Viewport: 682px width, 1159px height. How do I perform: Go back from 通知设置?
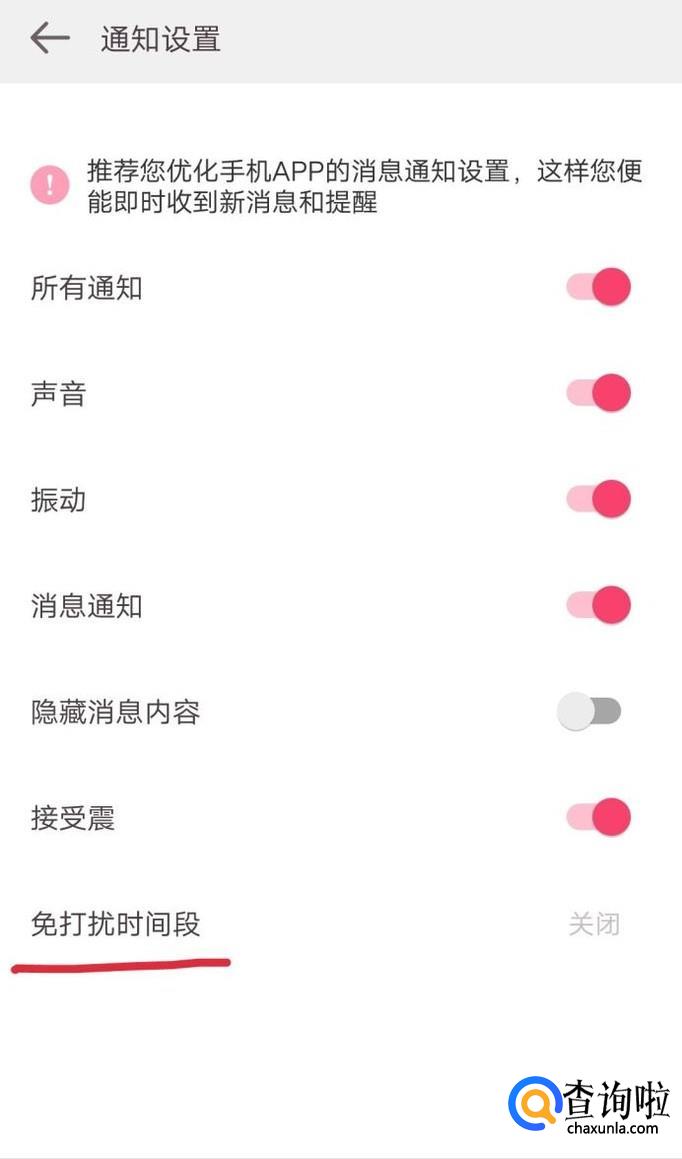click(49, 39)
